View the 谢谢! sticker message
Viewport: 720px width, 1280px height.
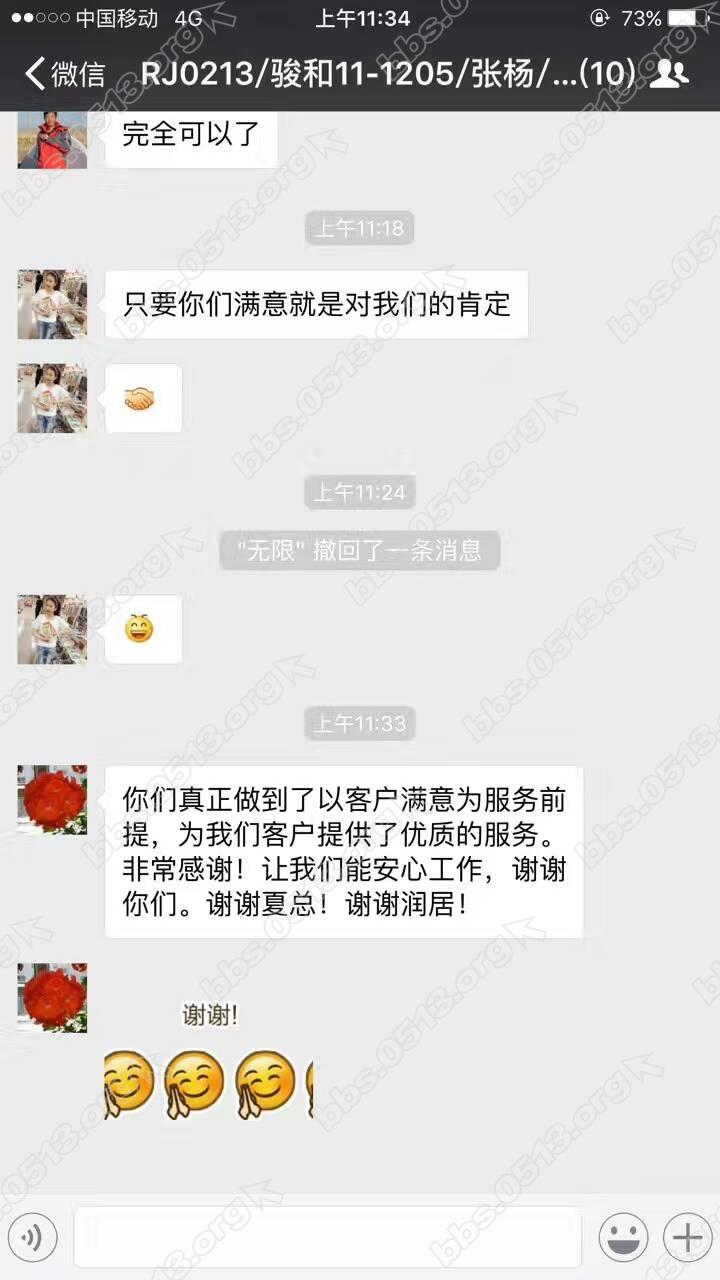[210, 1065]
